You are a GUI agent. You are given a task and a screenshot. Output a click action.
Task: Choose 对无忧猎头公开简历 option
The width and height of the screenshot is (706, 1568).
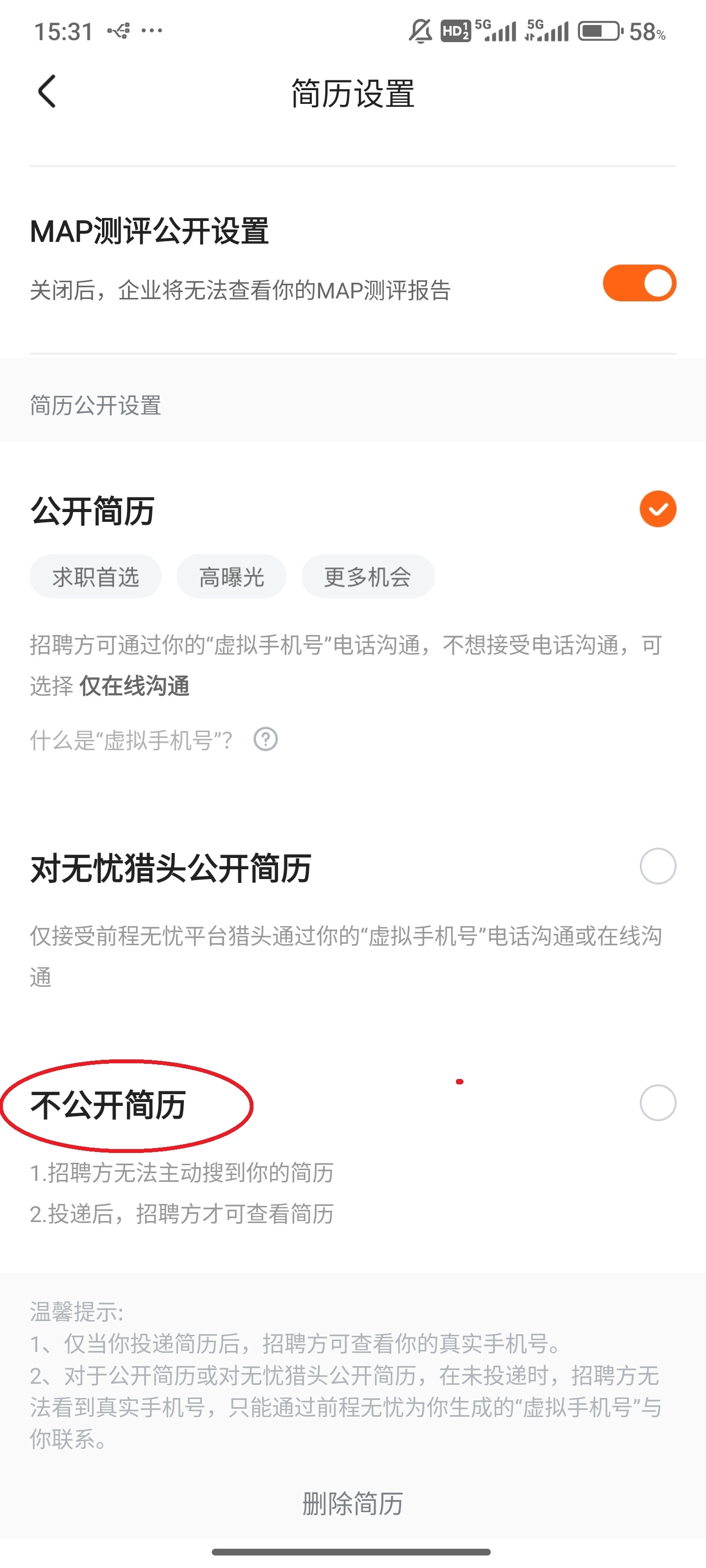pyautogui.click(x=657, y=866)
